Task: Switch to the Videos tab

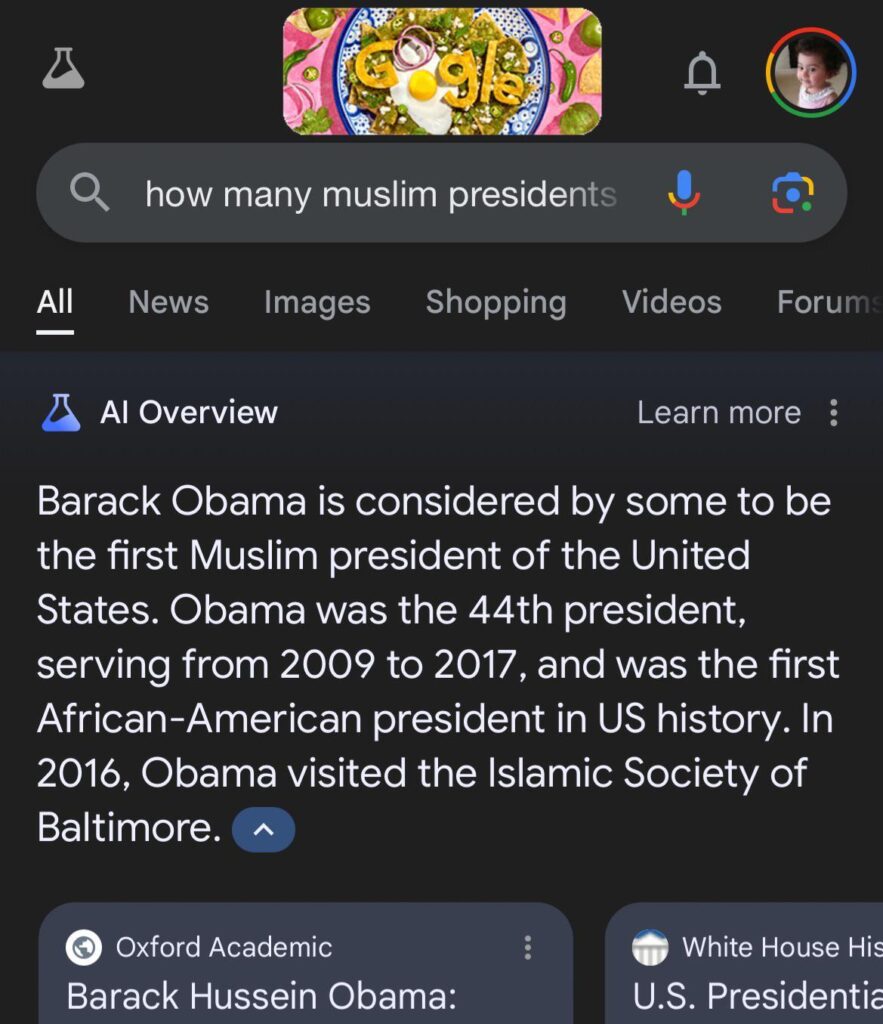Action: pyautogui.click(x=671, y=302)
